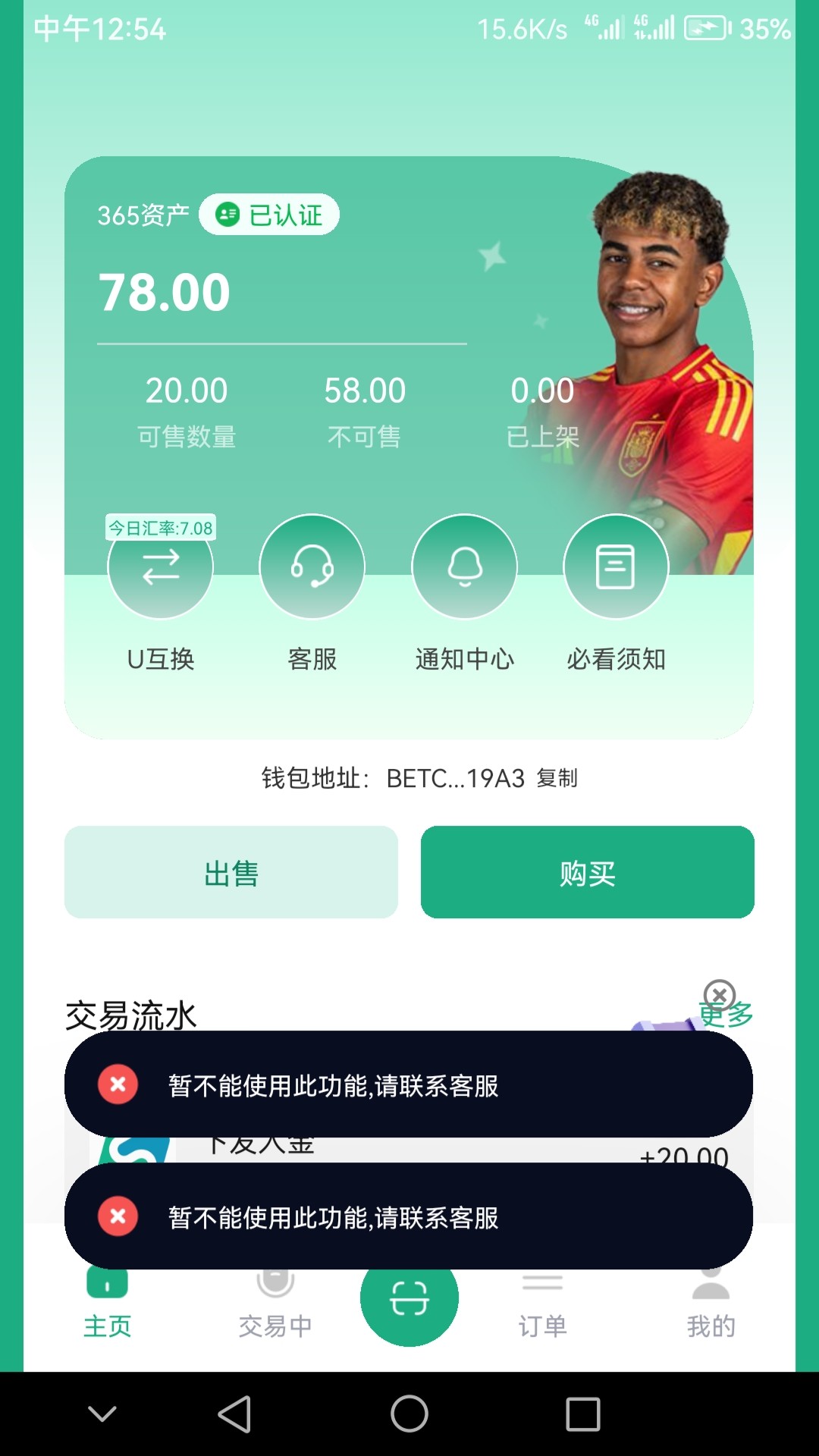Go to the system home screen
Screen dimensions: 819x1456
tap(409, 1414)
